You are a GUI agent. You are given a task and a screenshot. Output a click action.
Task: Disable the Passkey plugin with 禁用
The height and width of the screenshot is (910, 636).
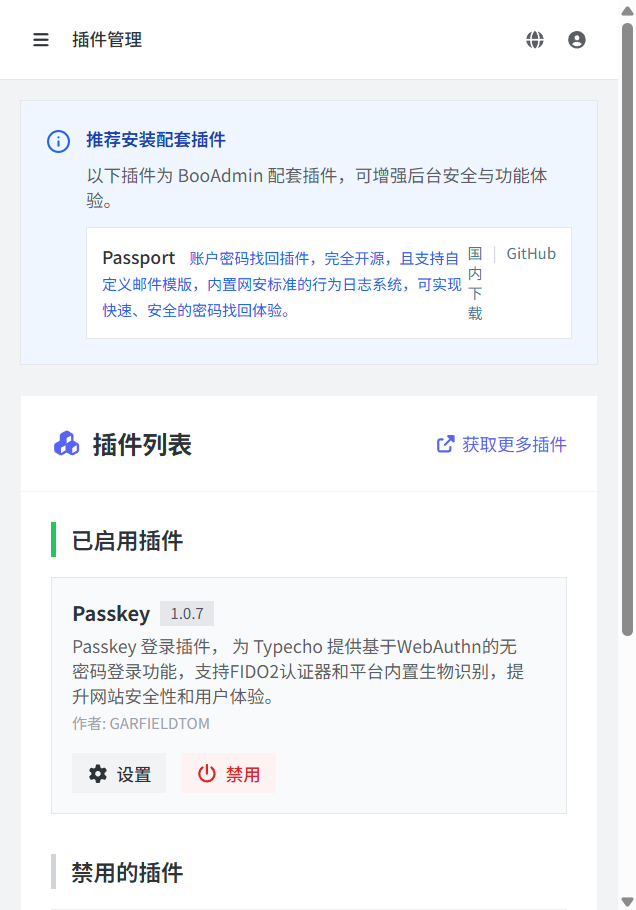click(x=229, y=774)
